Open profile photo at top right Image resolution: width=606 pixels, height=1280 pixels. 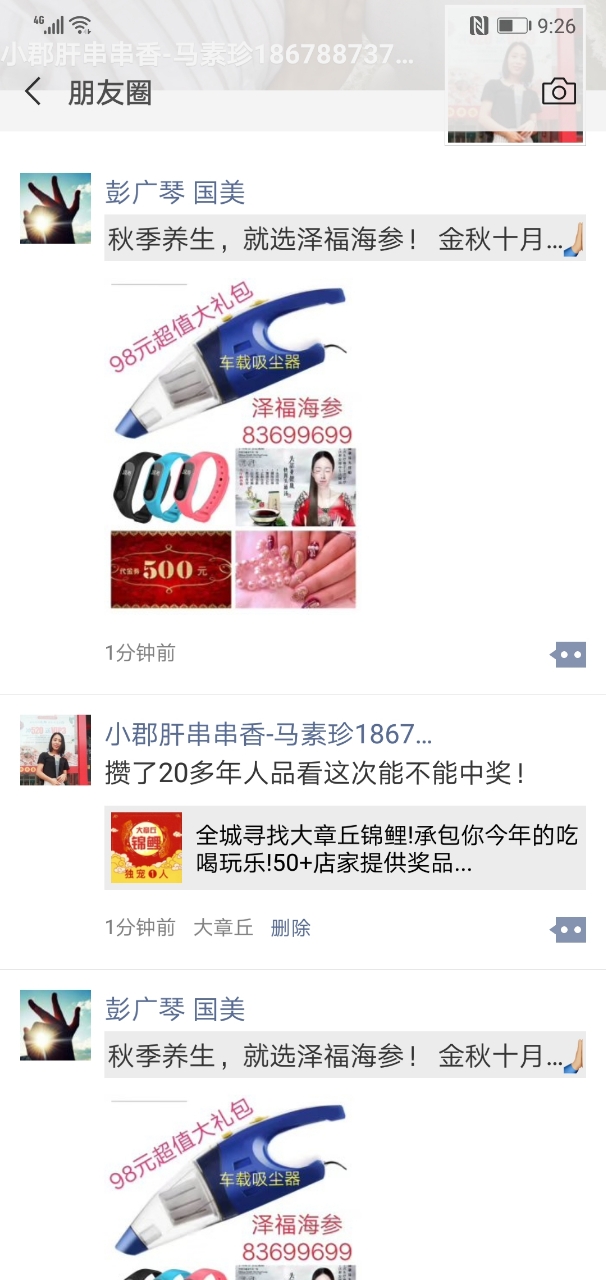pyautogui.click(x=514, y=76)
